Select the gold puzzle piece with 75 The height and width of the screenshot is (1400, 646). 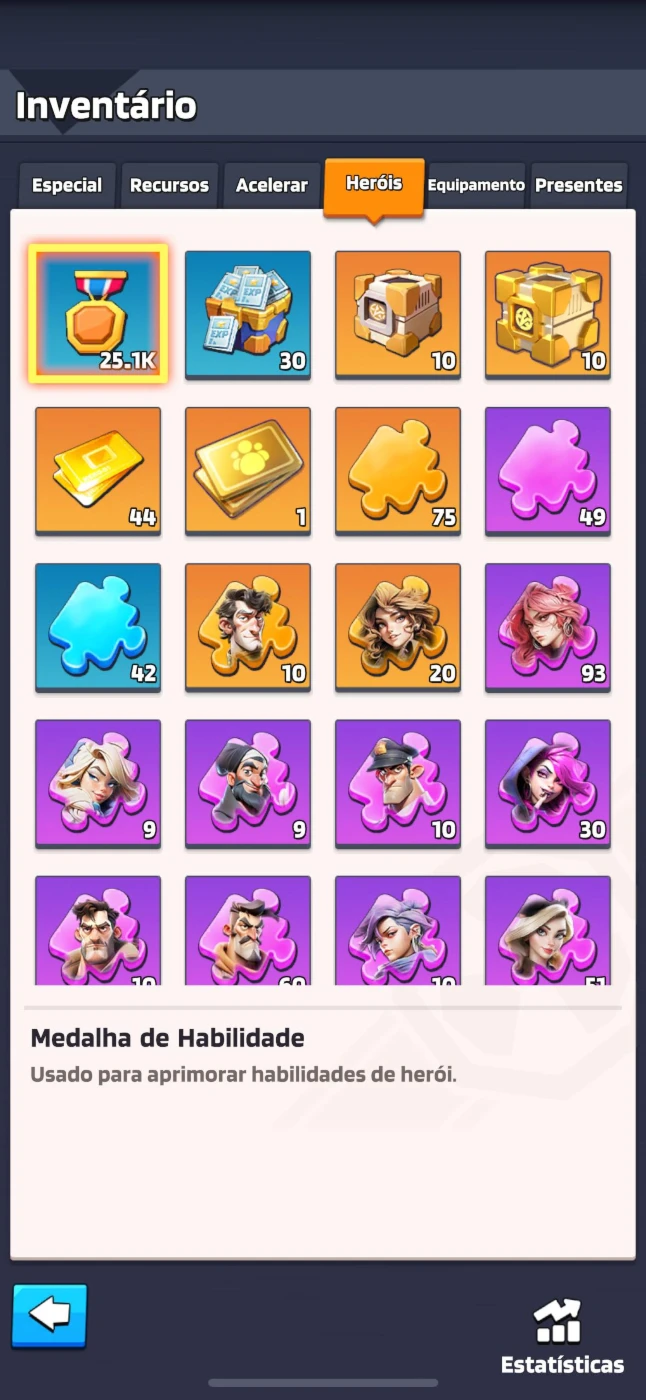pyautogui.click(x=398, y=471)
